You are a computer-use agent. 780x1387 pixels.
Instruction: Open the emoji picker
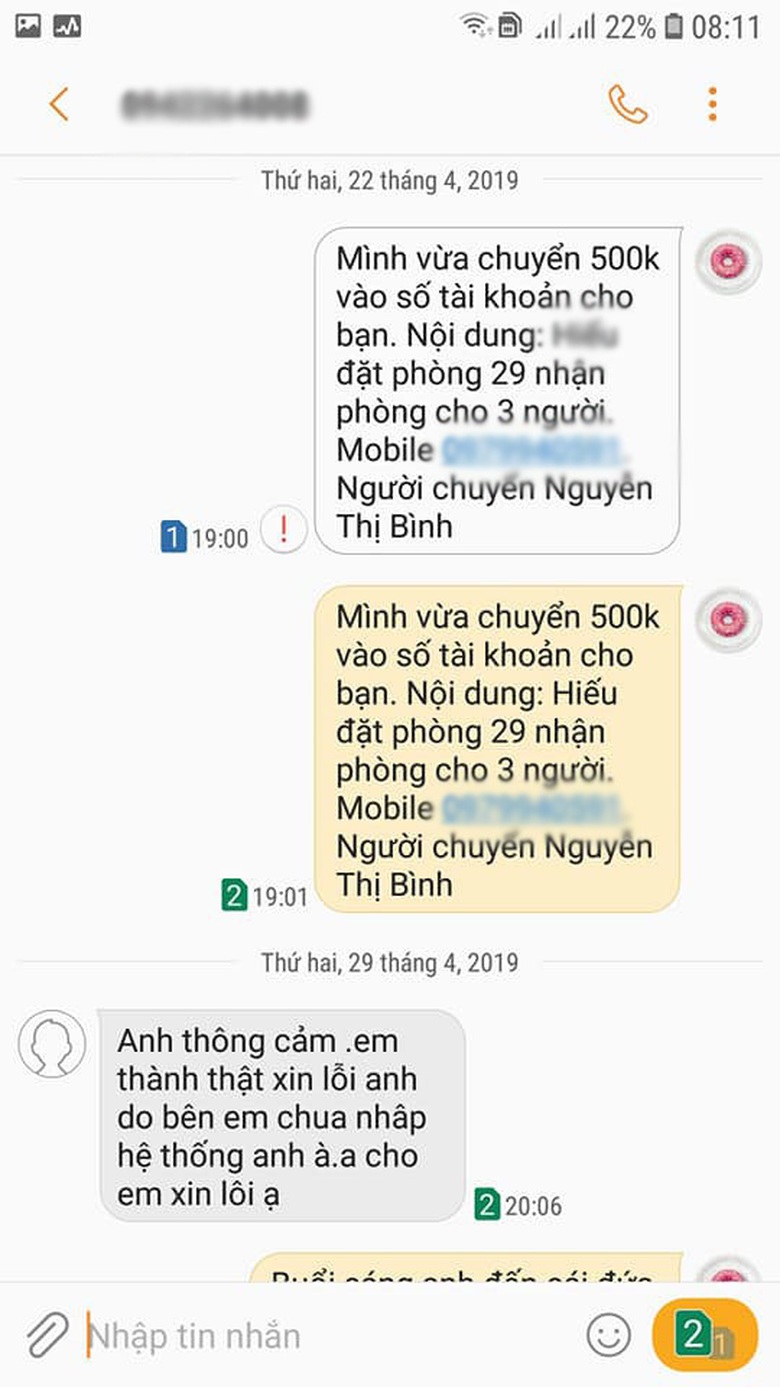(x=608, y=1335)
